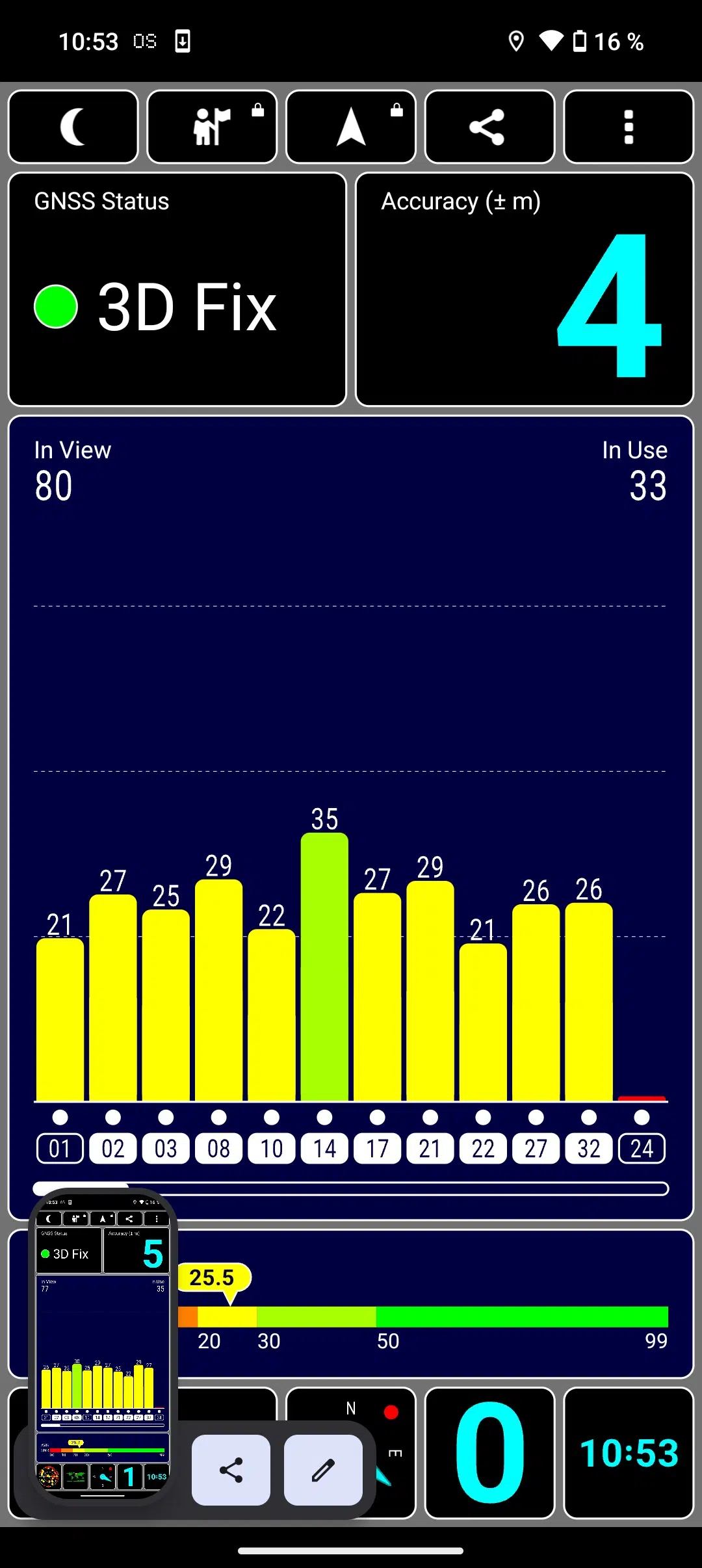Open the Accuracy panel
This screenshot has height=1568, width=702.
click(525, 289)
